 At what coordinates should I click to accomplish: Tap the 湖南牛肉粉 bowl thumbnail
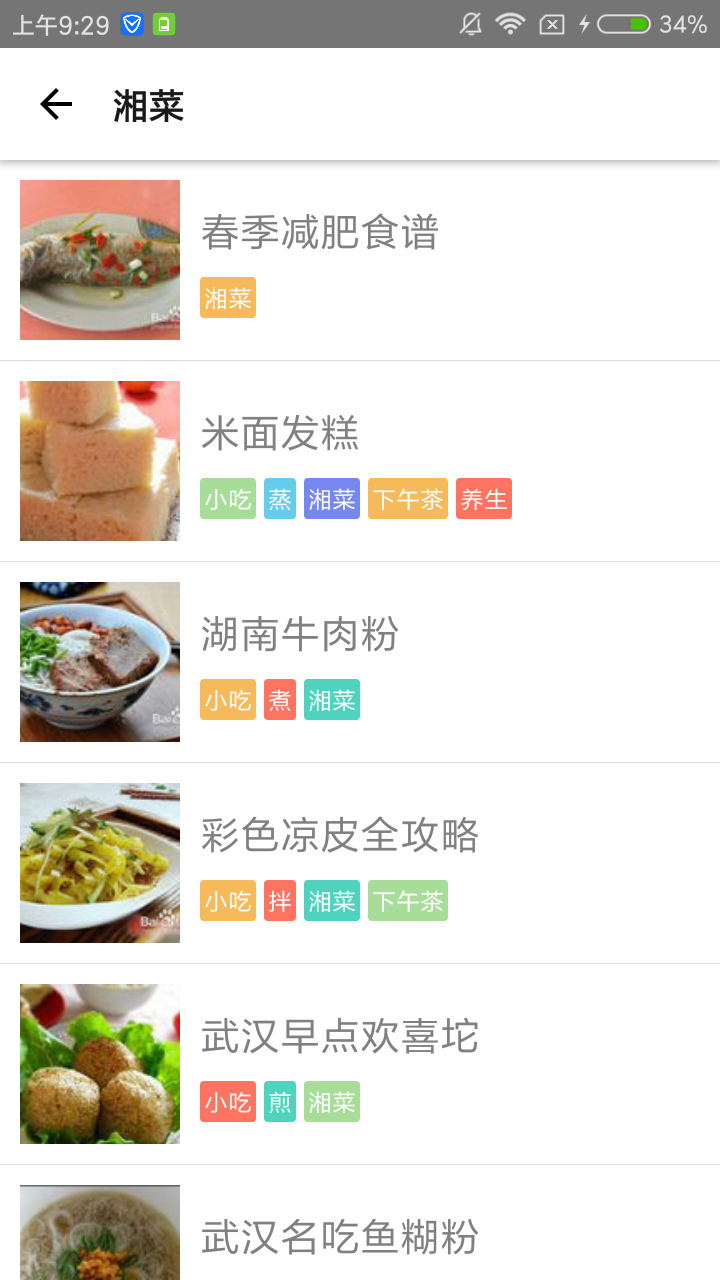100,661
